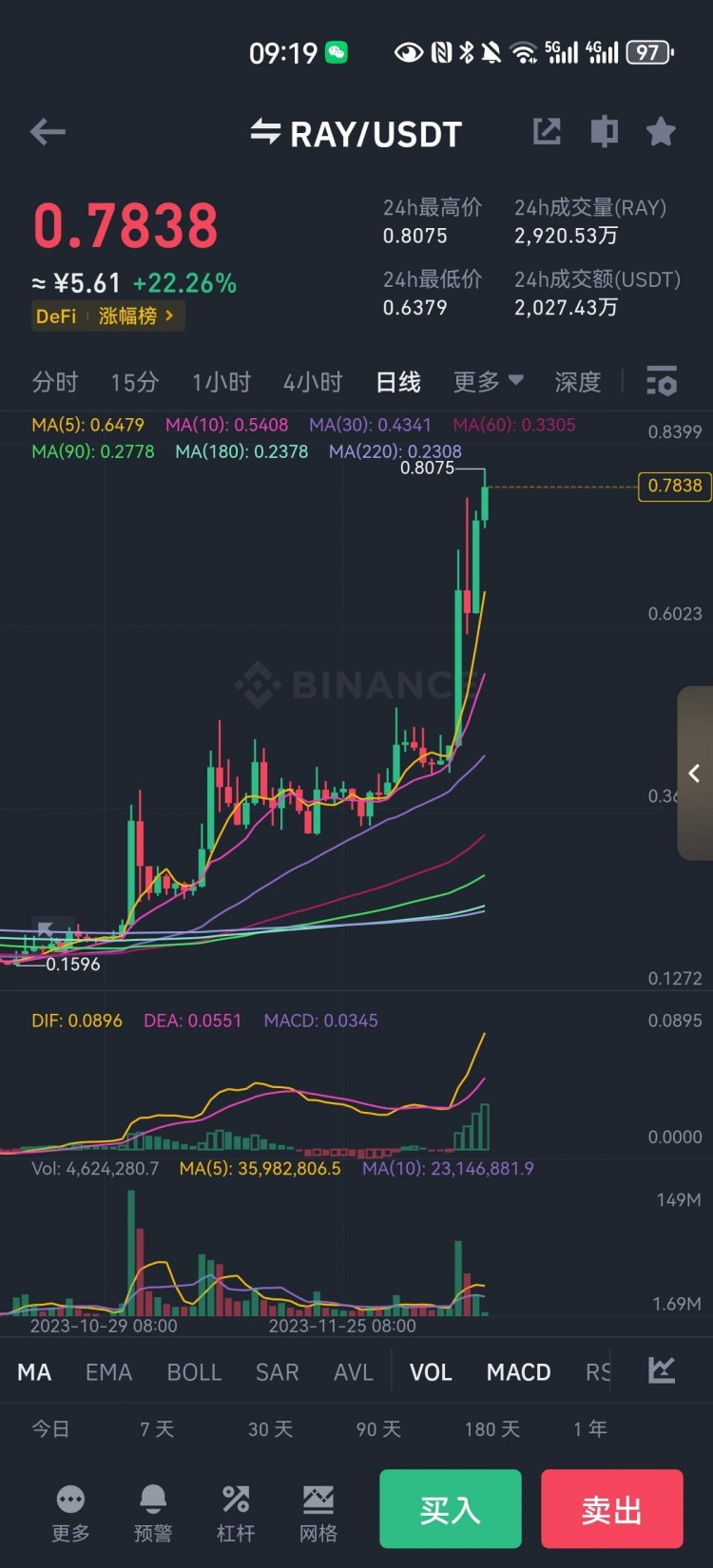Tap 卖出 to sell RAY
Image resolution: width=713 pixels, height=1568 pixels.
click(x=611, y=1509)
